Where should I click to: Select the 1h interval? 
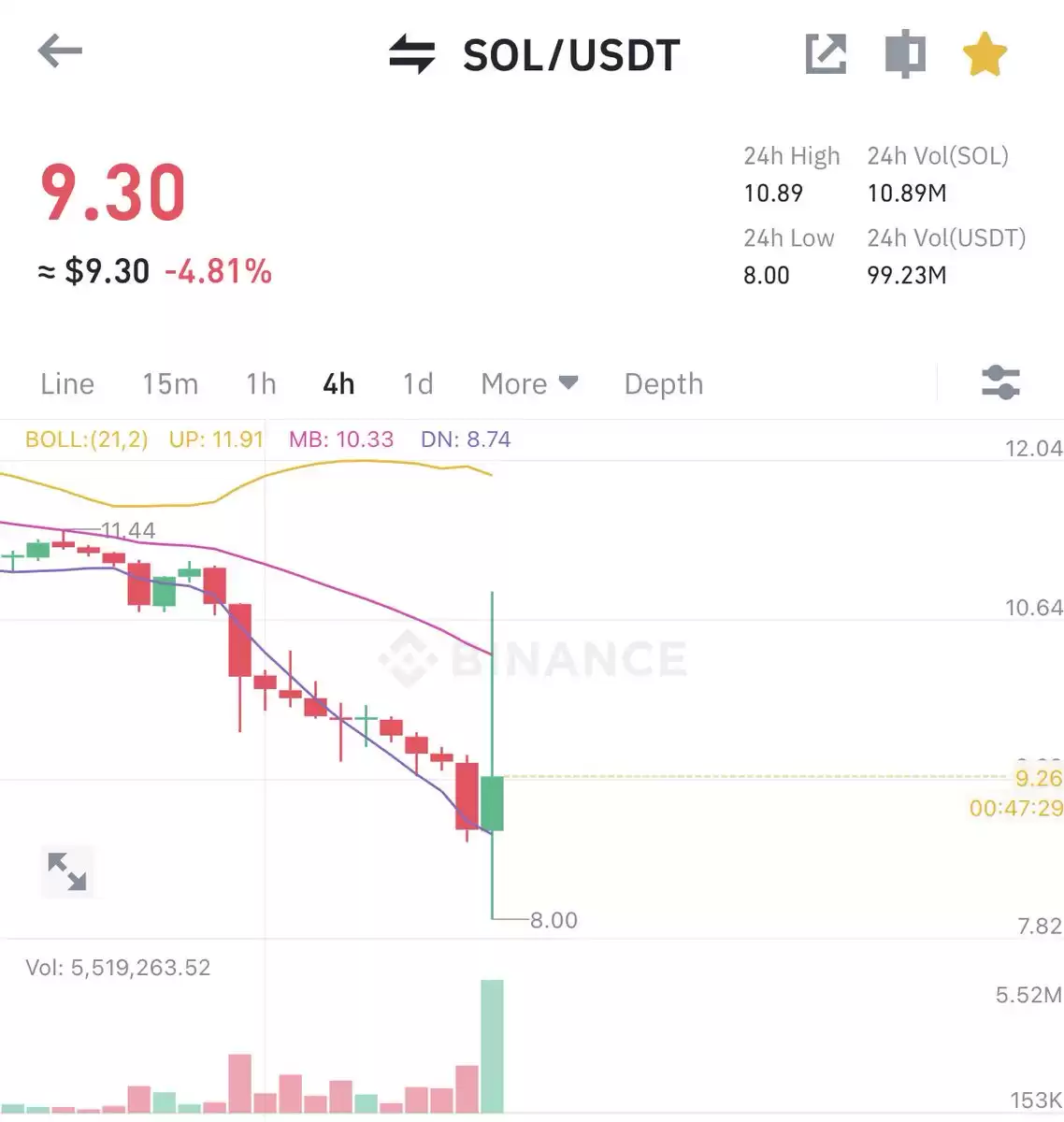[x=261, y=383]
